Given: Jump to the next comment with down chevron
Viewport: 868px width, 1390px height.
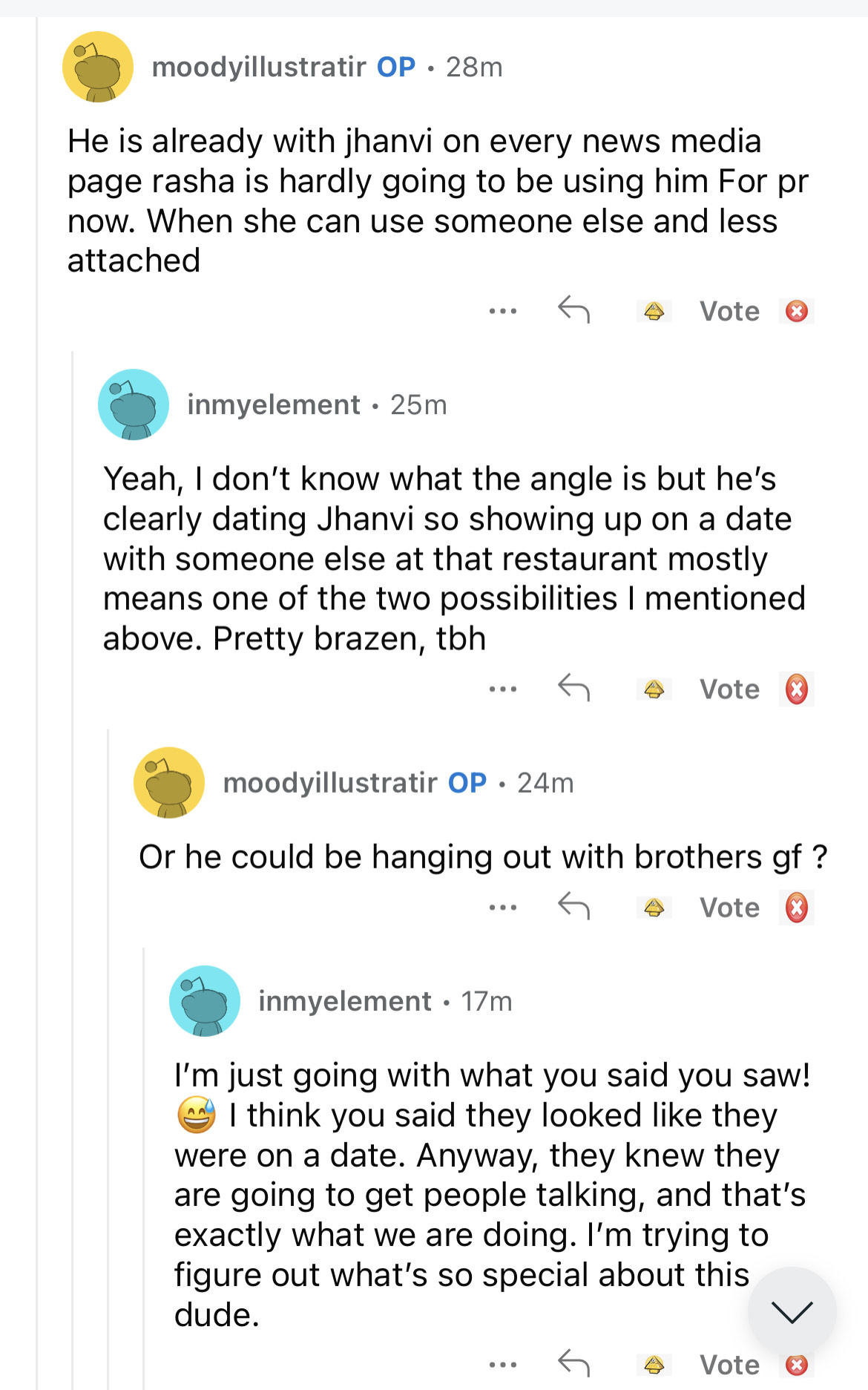Looking at the screenshot, I should pos(792,1311).
